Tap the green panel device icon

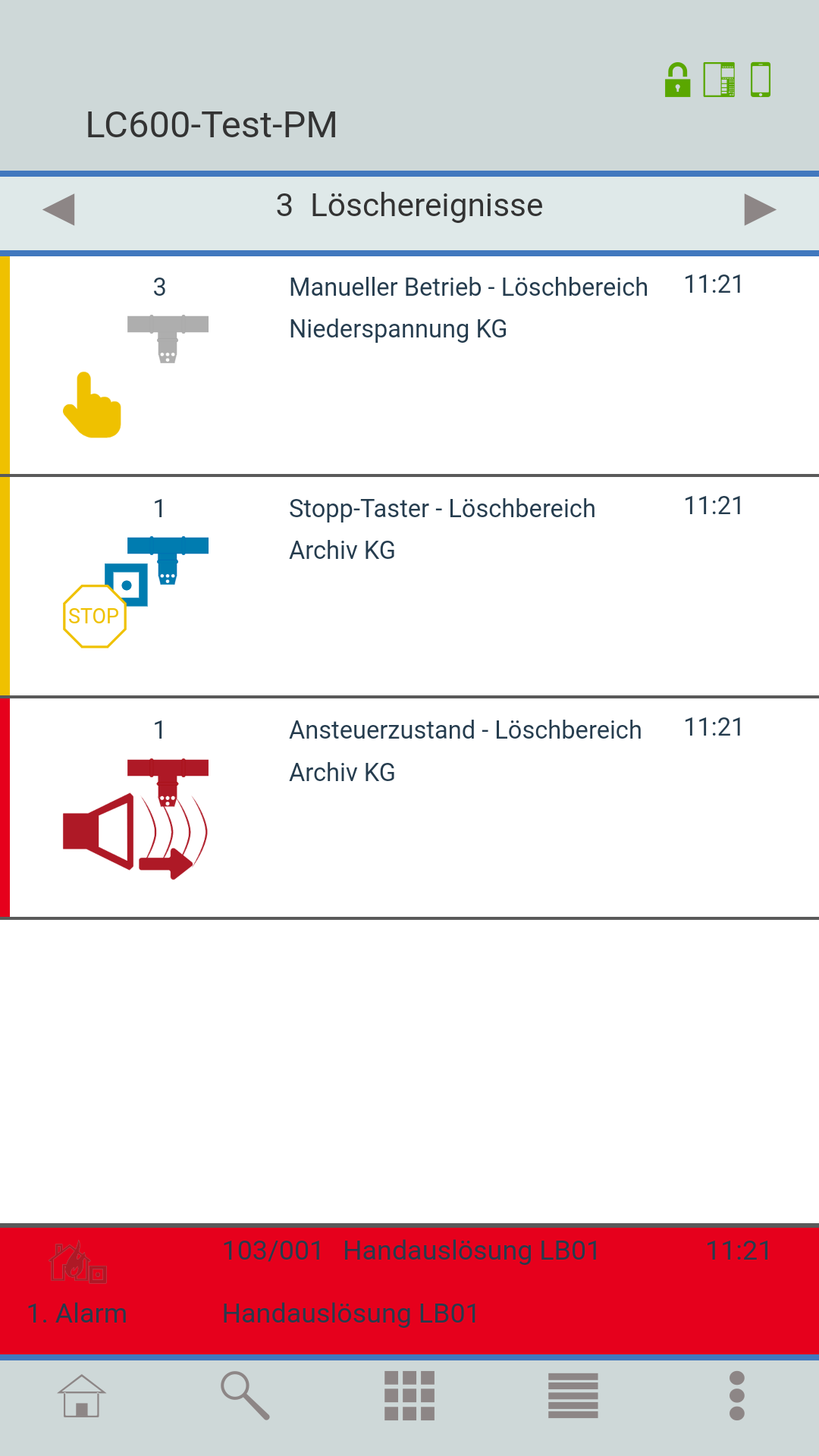[720, 80]
